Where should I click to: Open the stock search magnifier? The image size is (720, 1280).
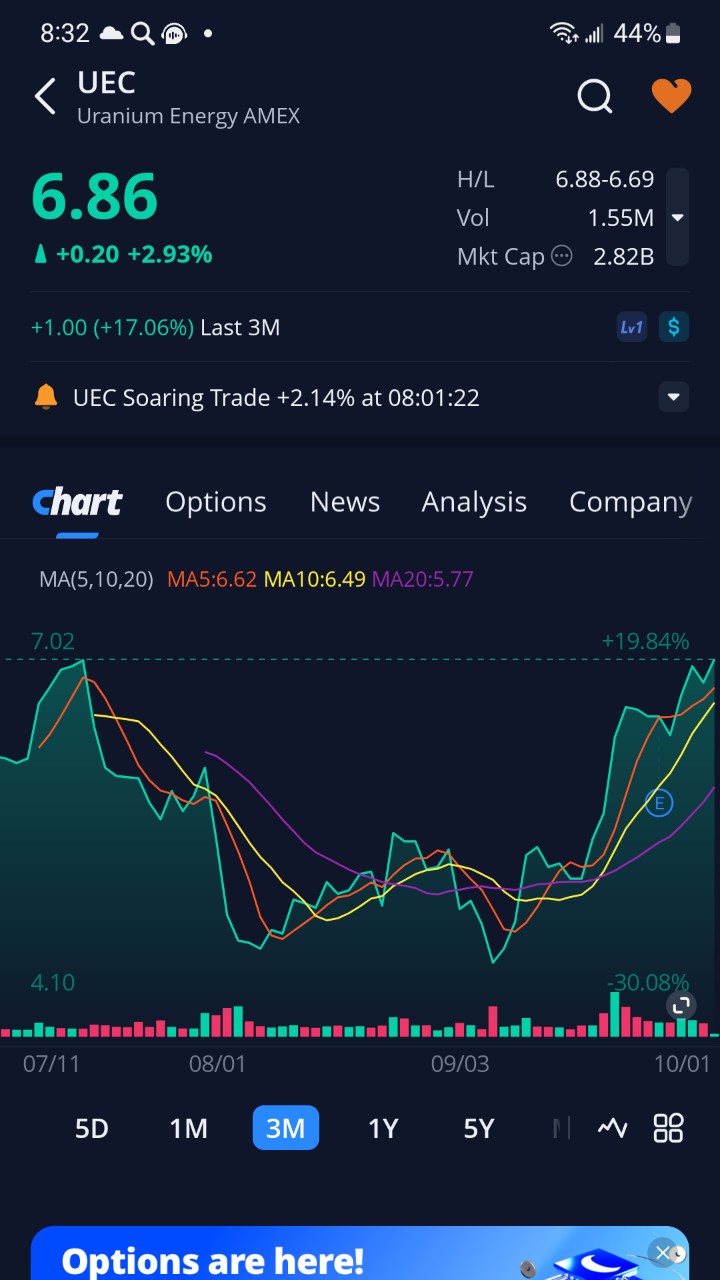(x=595, y=97)
